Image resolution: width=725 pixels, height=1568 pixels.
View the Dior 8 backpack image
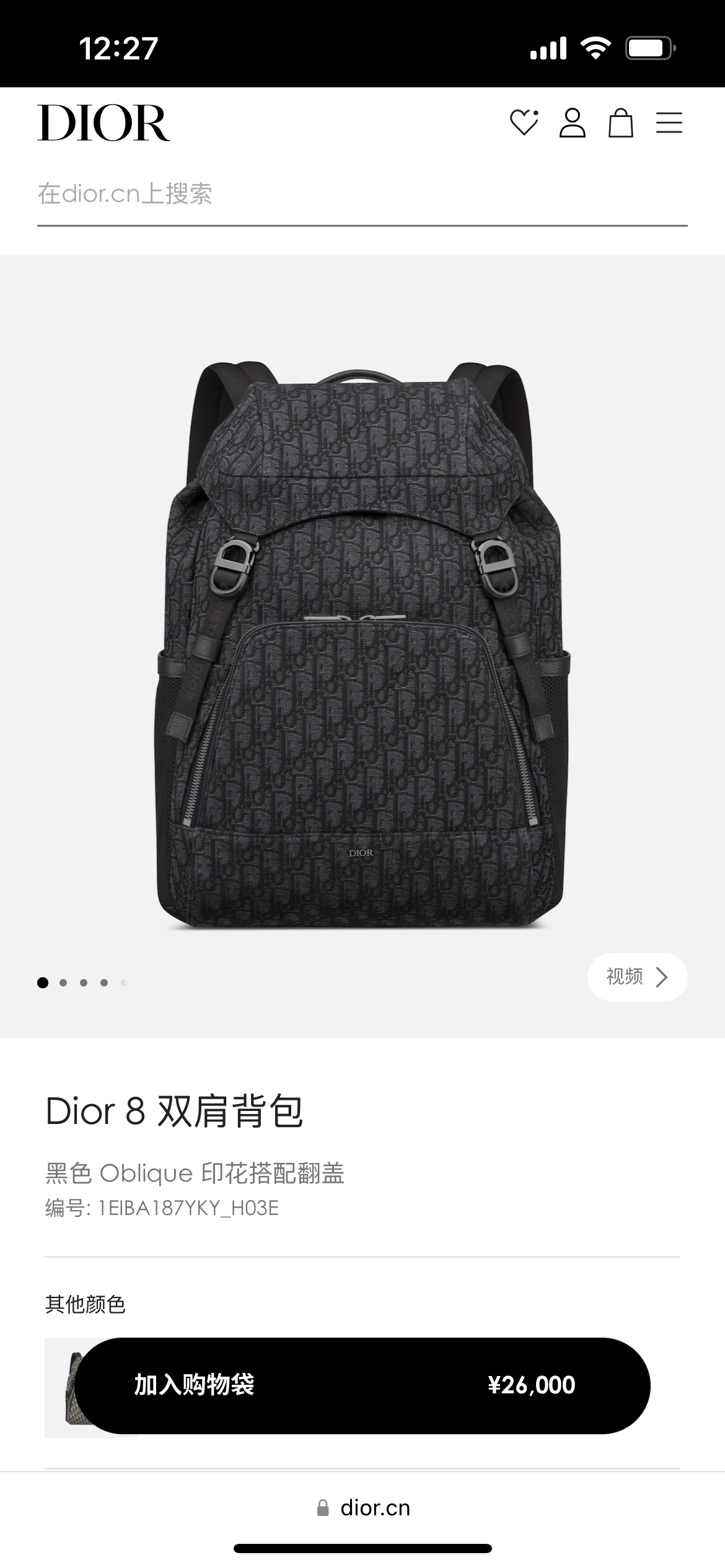coord(362,644)
